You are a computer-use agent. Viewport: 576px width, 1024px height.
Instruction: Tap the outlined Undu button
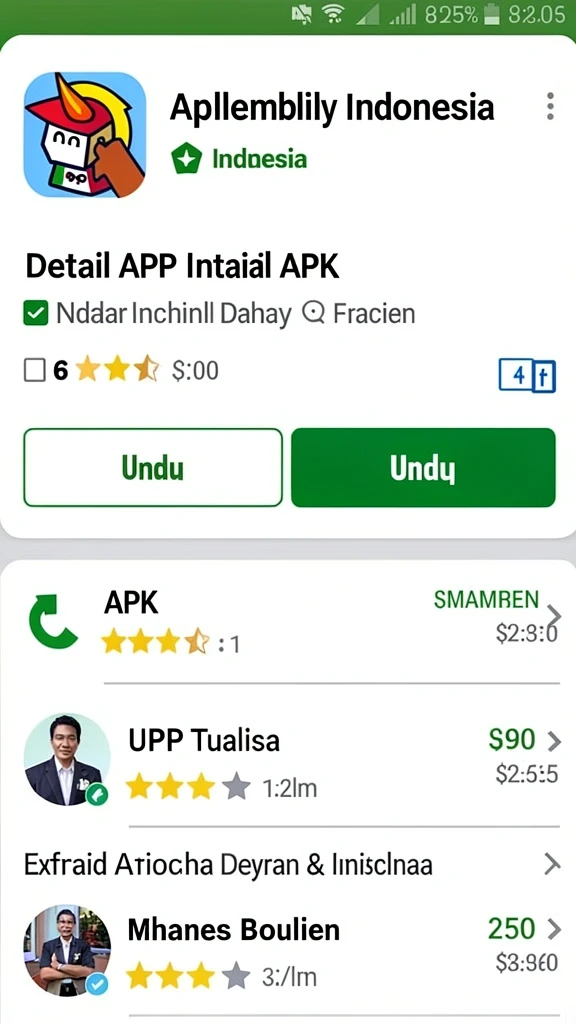click(x=153, y=468)
